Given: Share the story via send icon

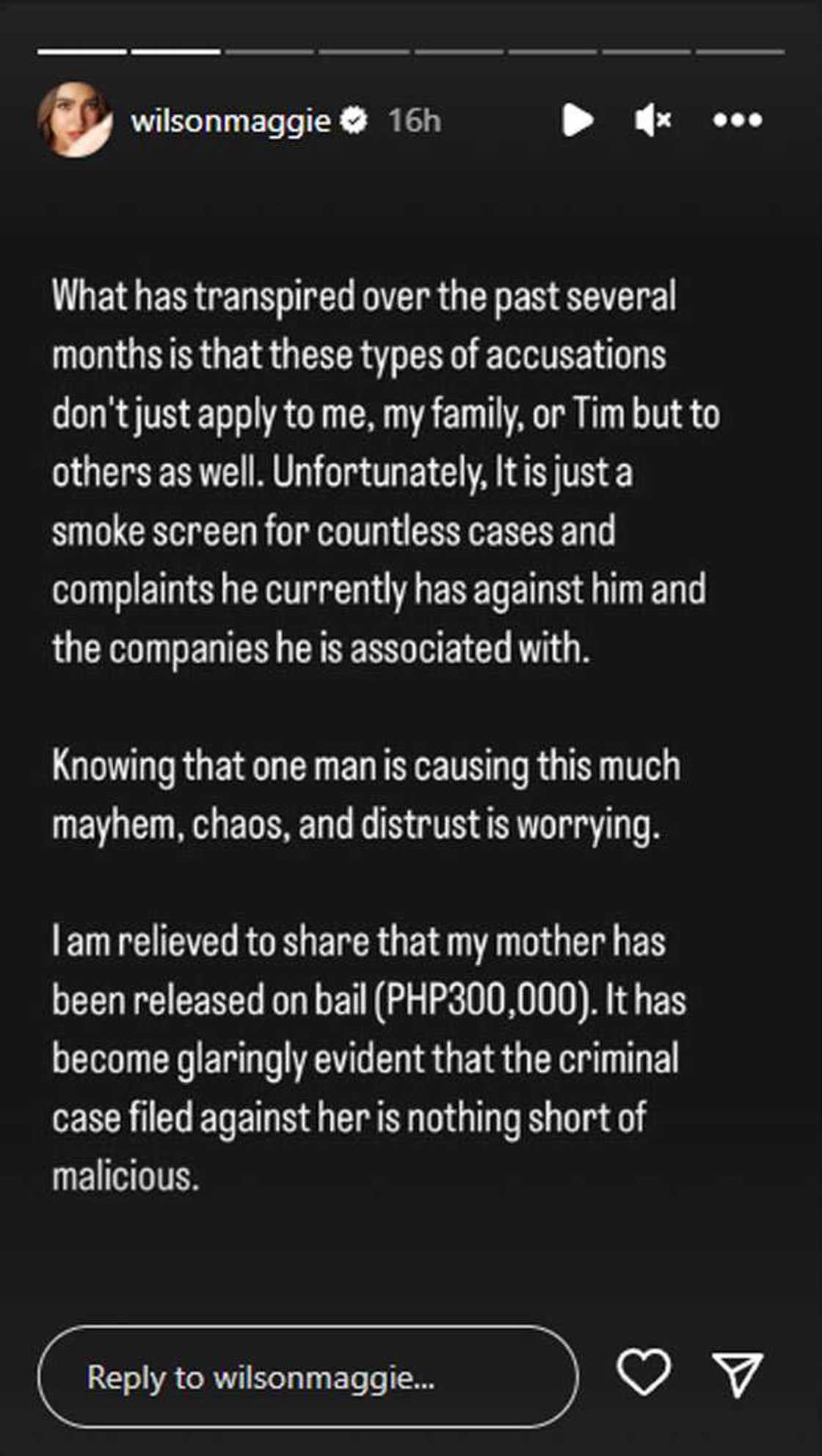Looking at the screenshot, I should [x=738, y=1373].
